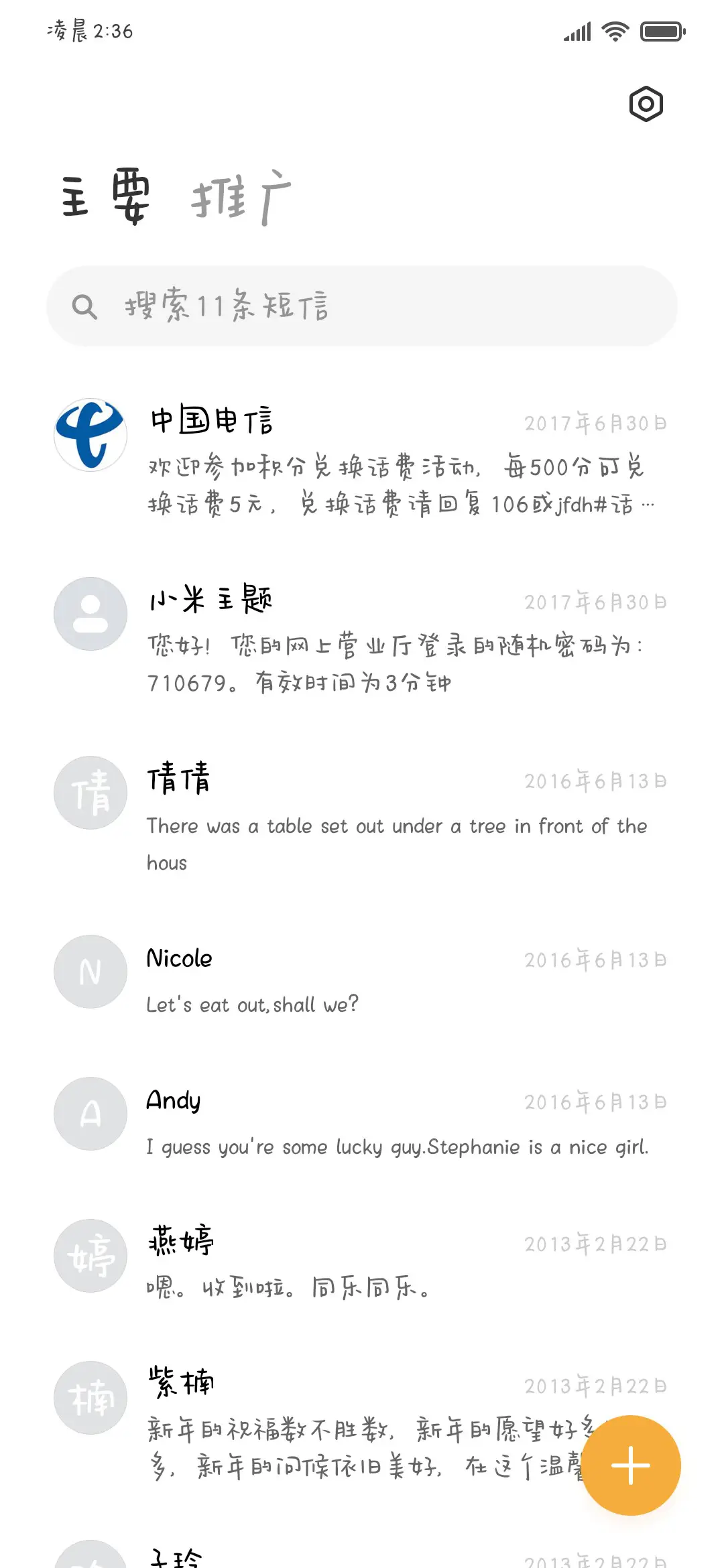Tap the new message plus button

pos(630,1465)
